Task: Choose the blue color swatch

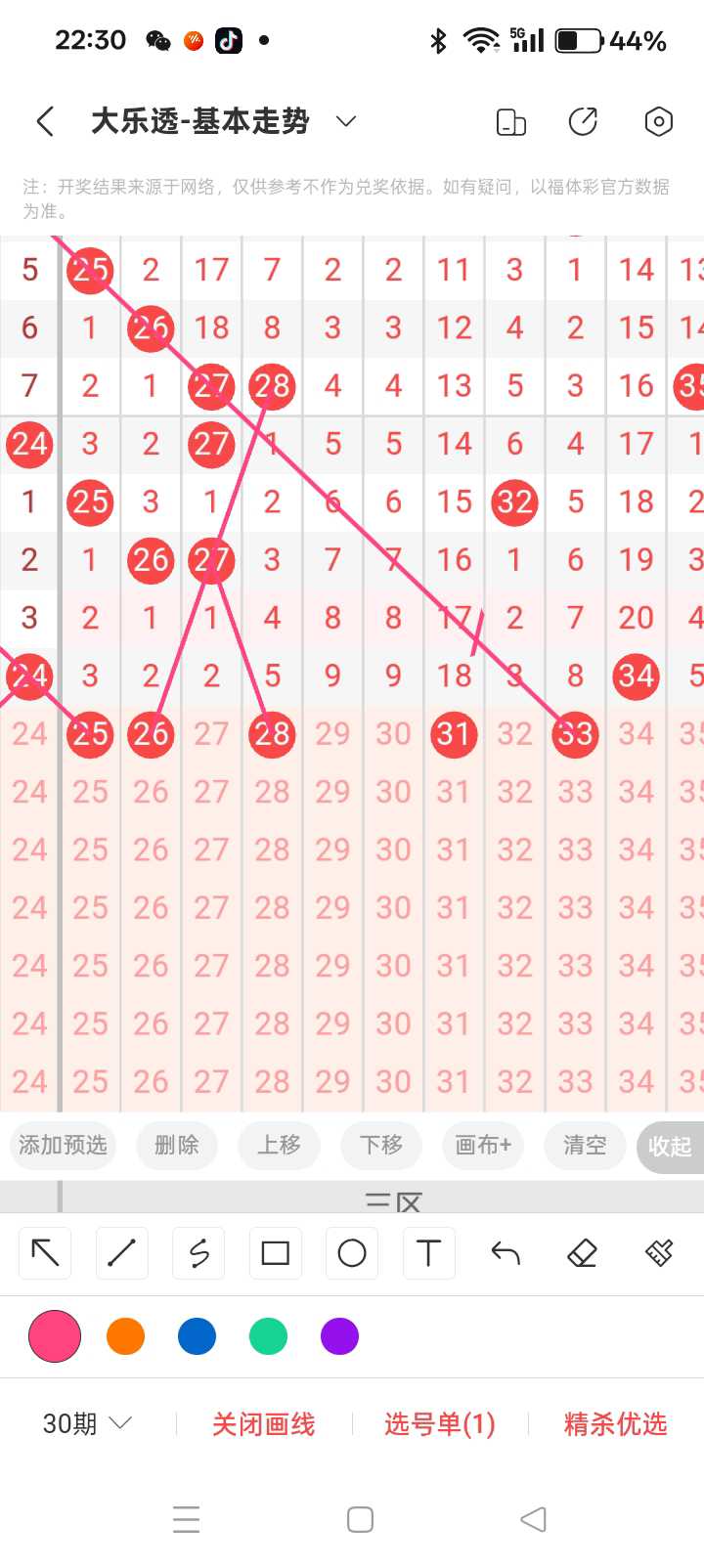Action: (x=197, y=1336)
